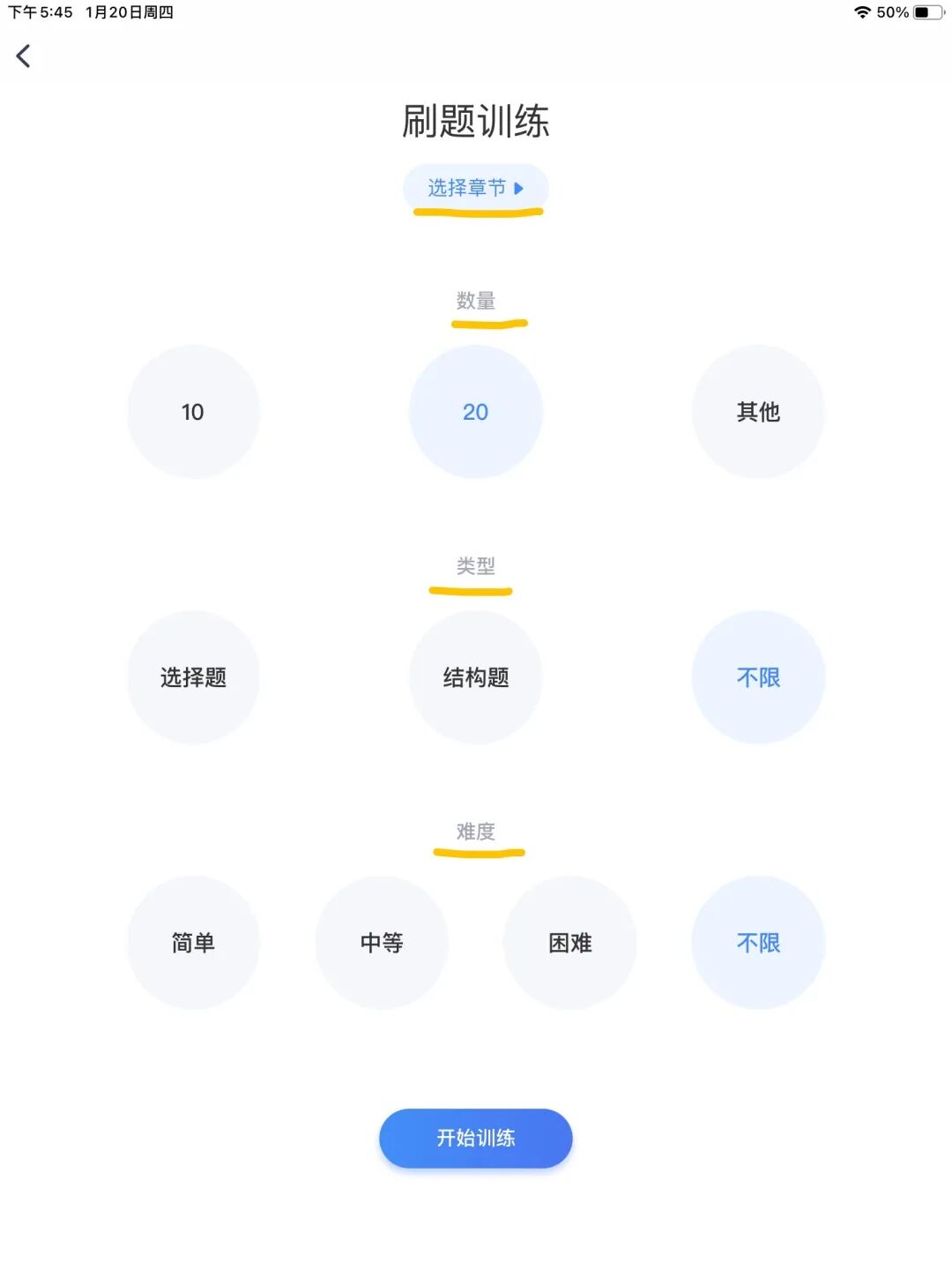
Task: Set question type to 不限
Action: 758,677
